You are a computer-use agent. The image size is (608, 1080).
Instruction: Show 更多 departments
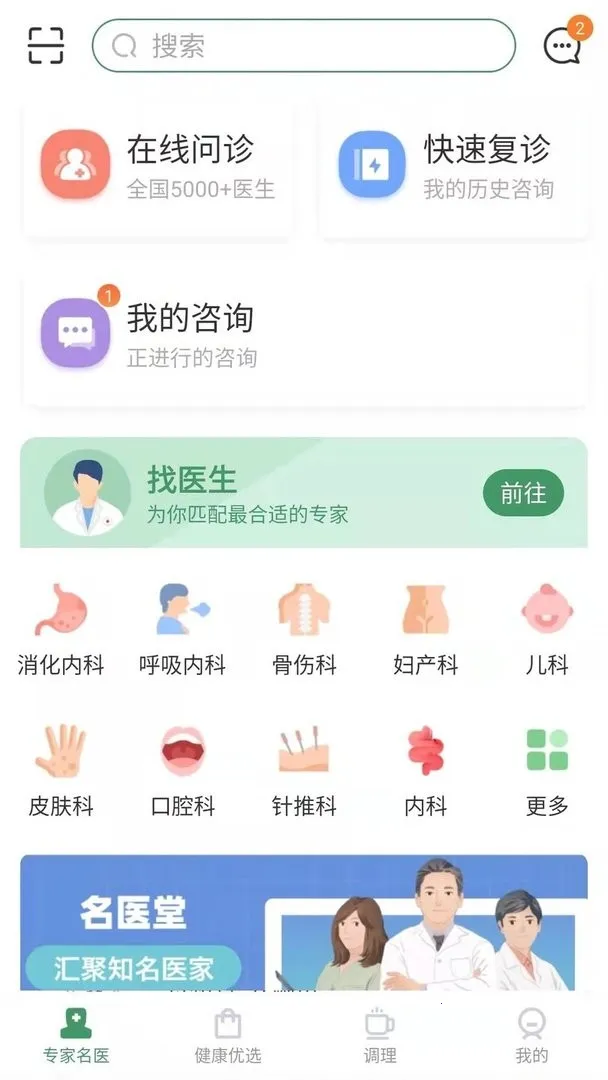547,772
